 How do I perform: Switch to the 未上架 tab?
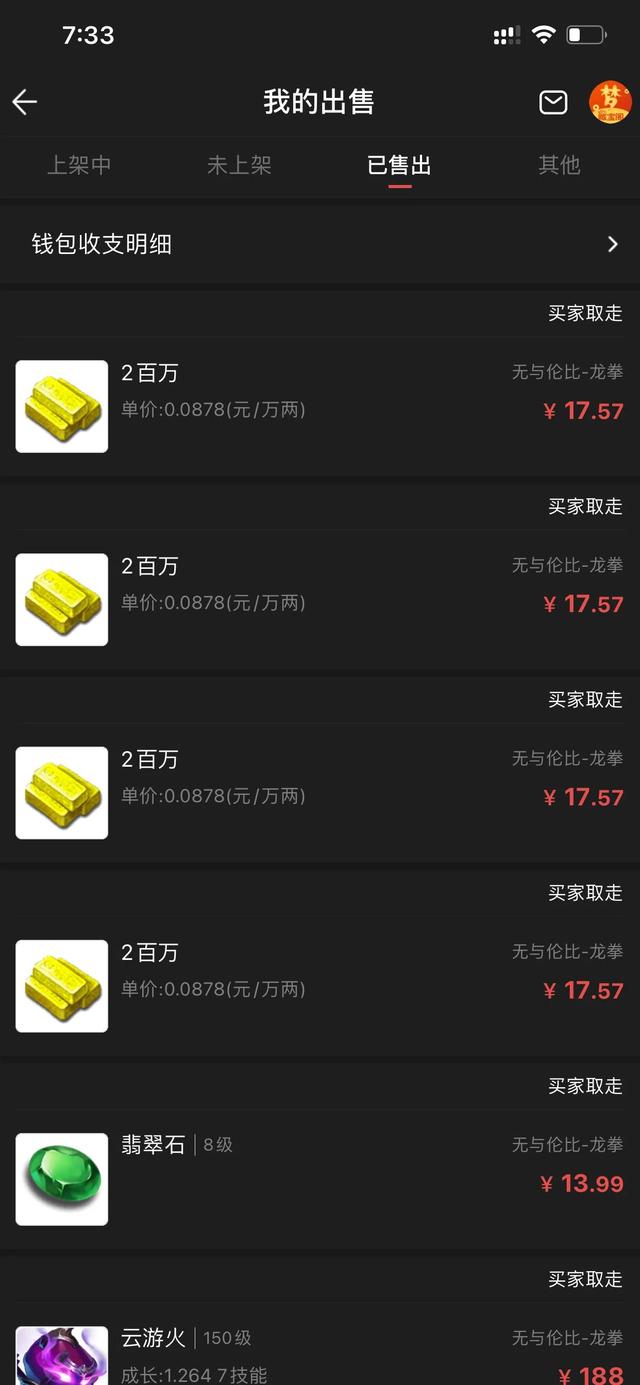click(x=239, y=166)
